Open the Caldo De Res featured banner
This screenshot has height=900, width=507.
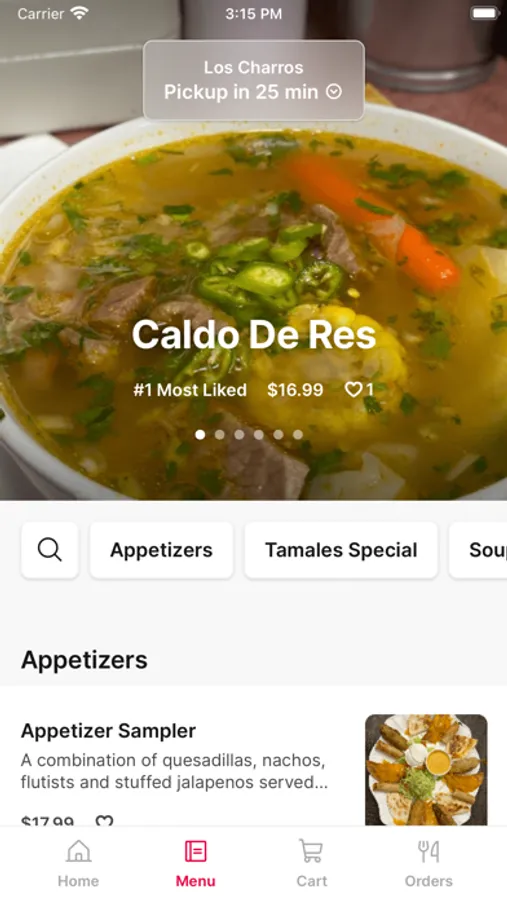pyautogui.click(x=253, y=335)
